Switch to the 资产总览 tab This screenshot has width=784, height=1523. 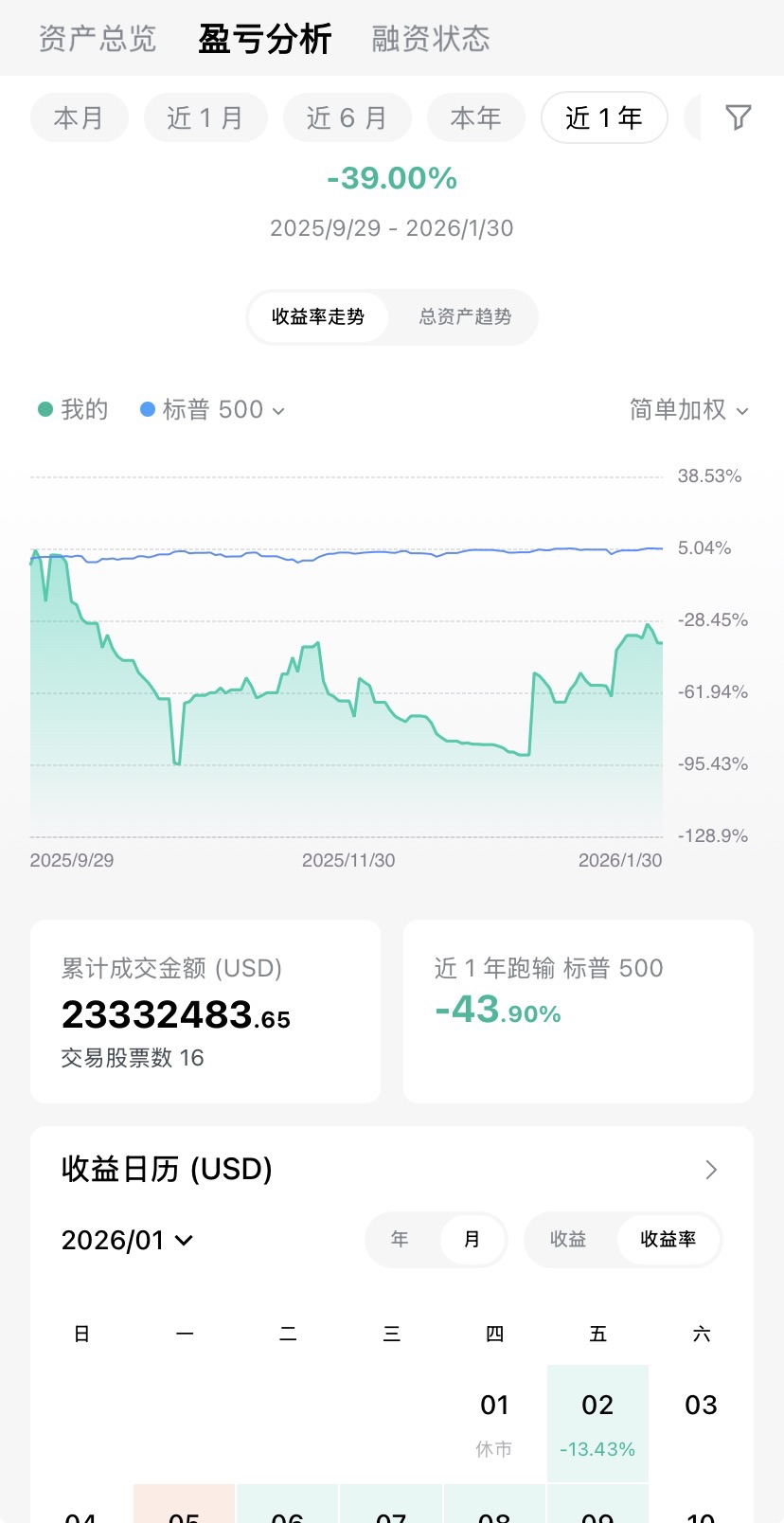pos(98,39)
